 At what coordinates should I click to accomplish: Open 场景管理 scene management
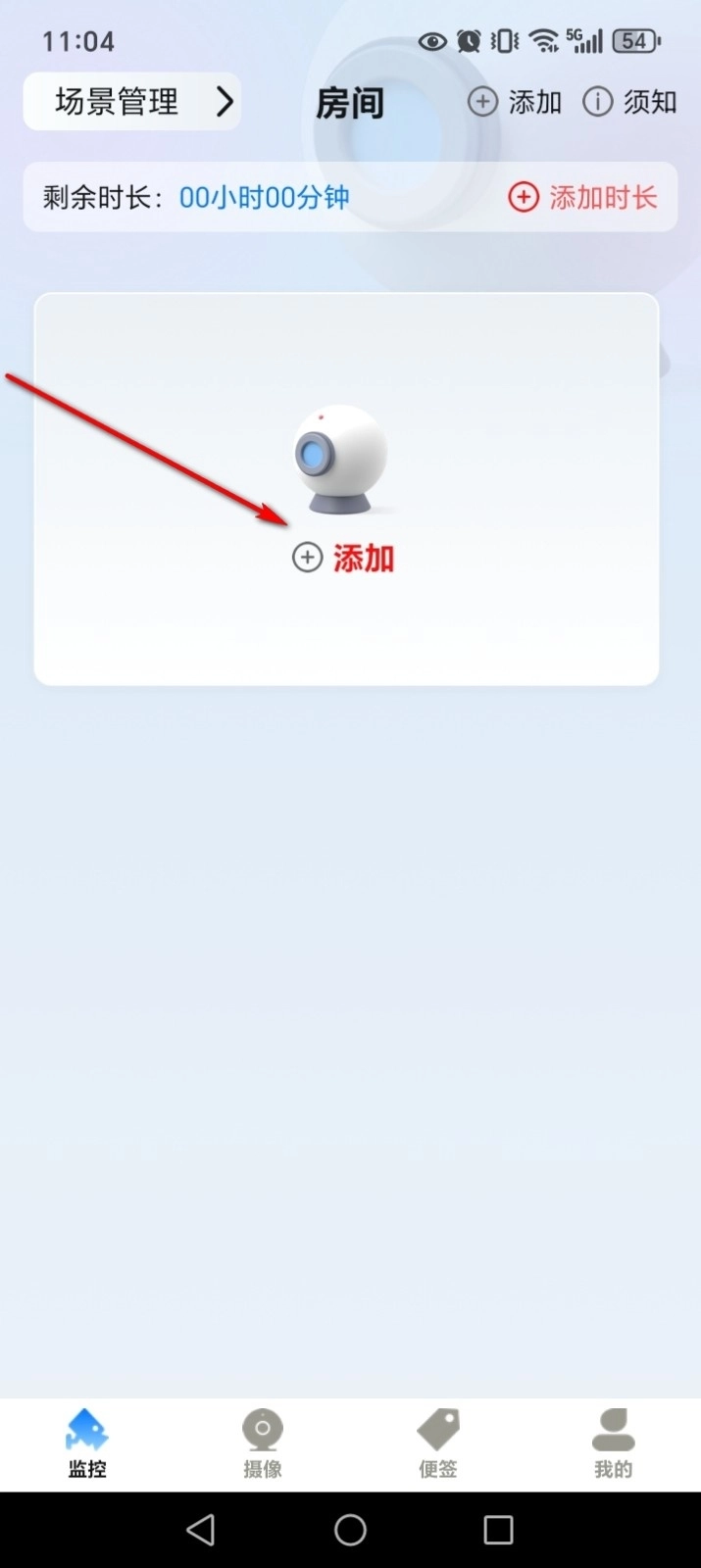point(132,102)
